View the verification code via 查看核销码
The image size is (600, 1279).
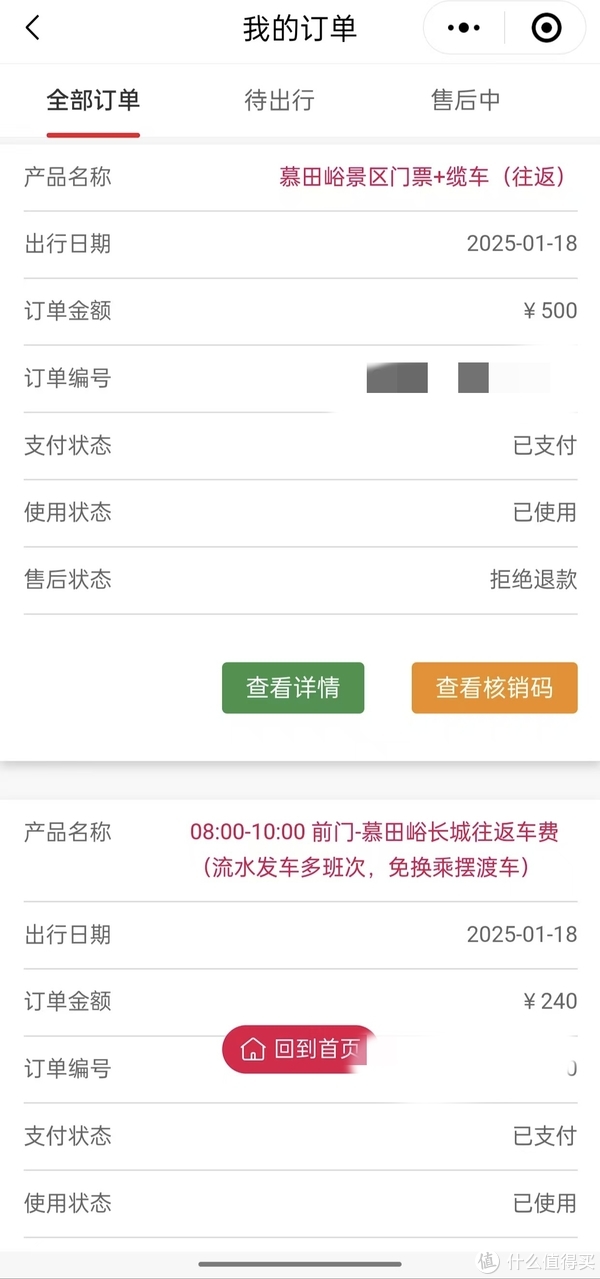tap(494, 688)
